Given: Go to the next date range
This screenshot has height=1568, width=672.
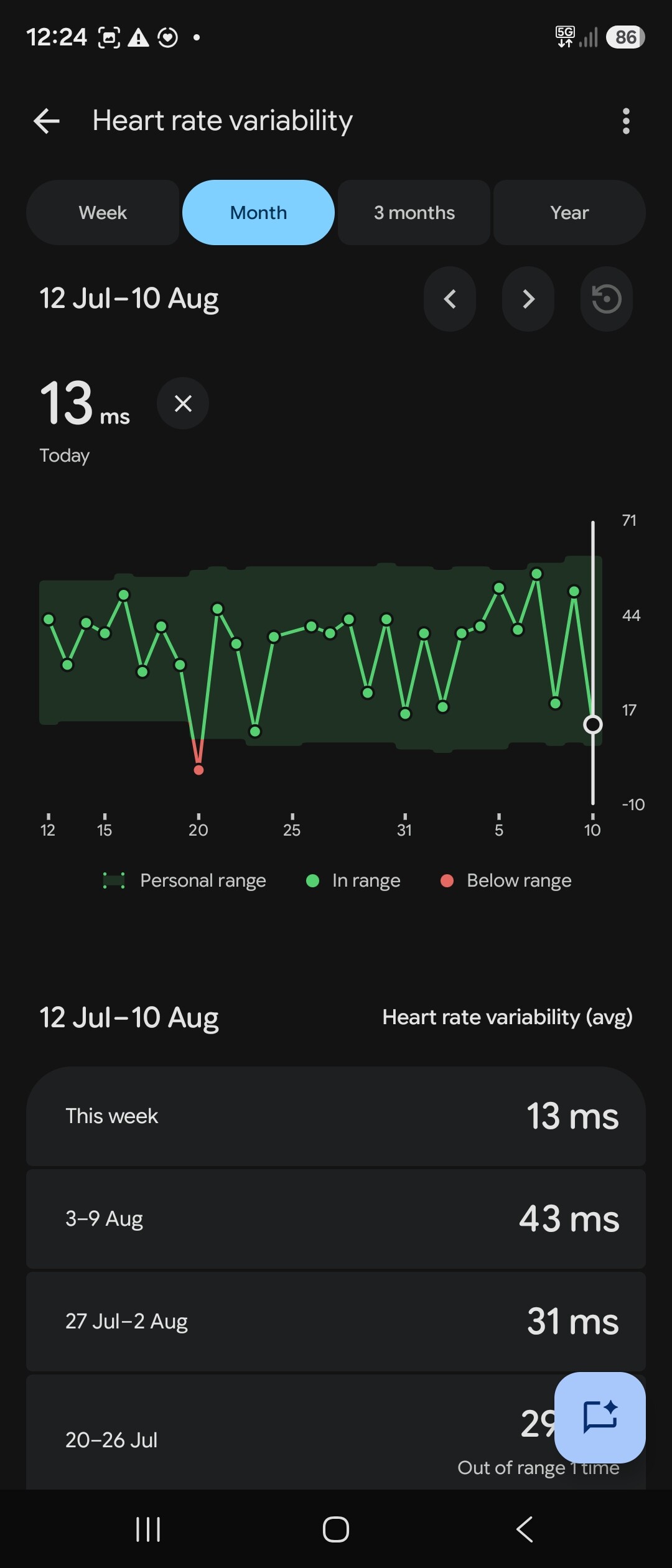Looking at the screenshot, I should coord(528,299).
